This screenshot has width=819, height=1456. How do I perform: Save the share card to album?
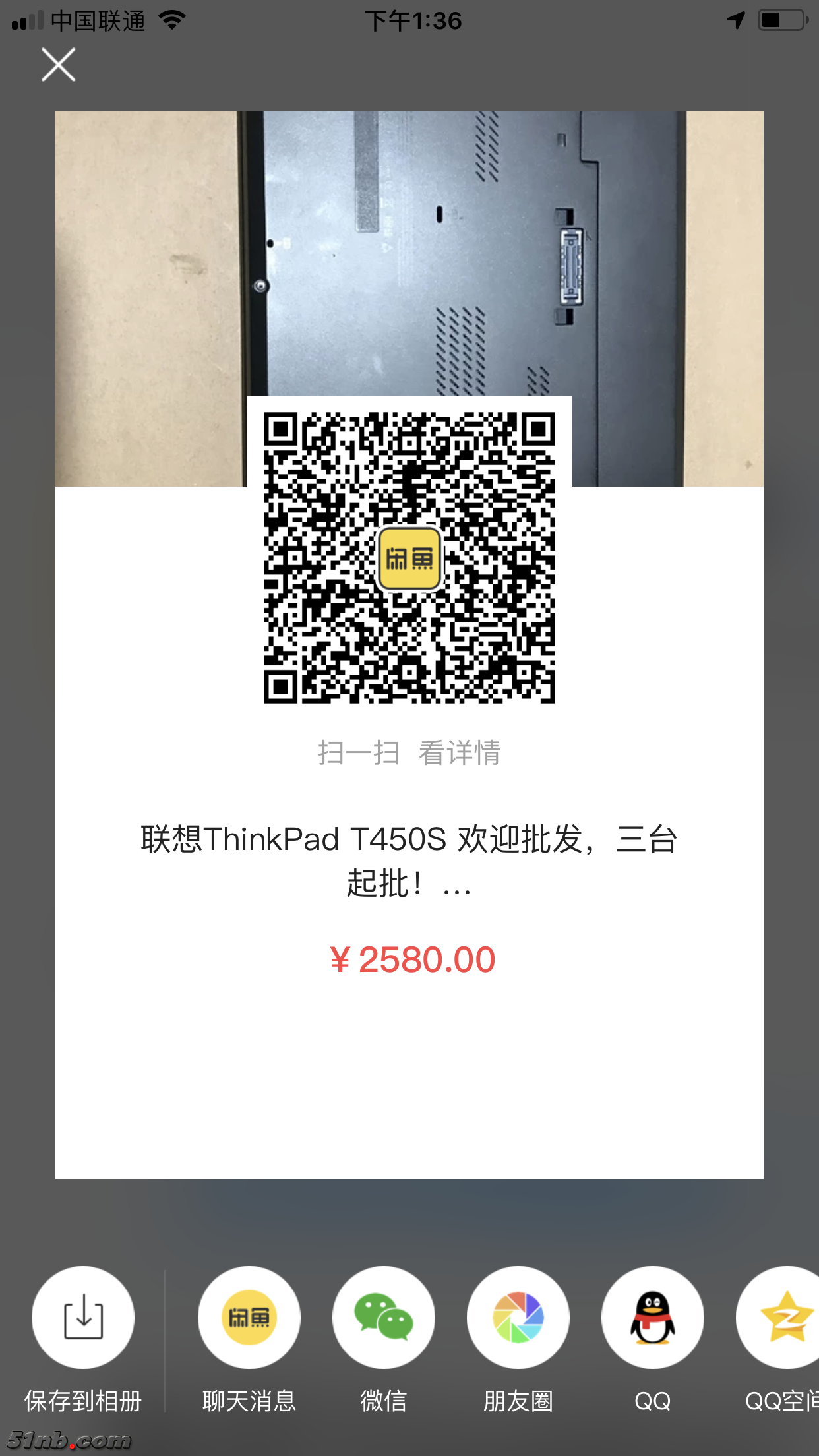[x=83, y=1318]
